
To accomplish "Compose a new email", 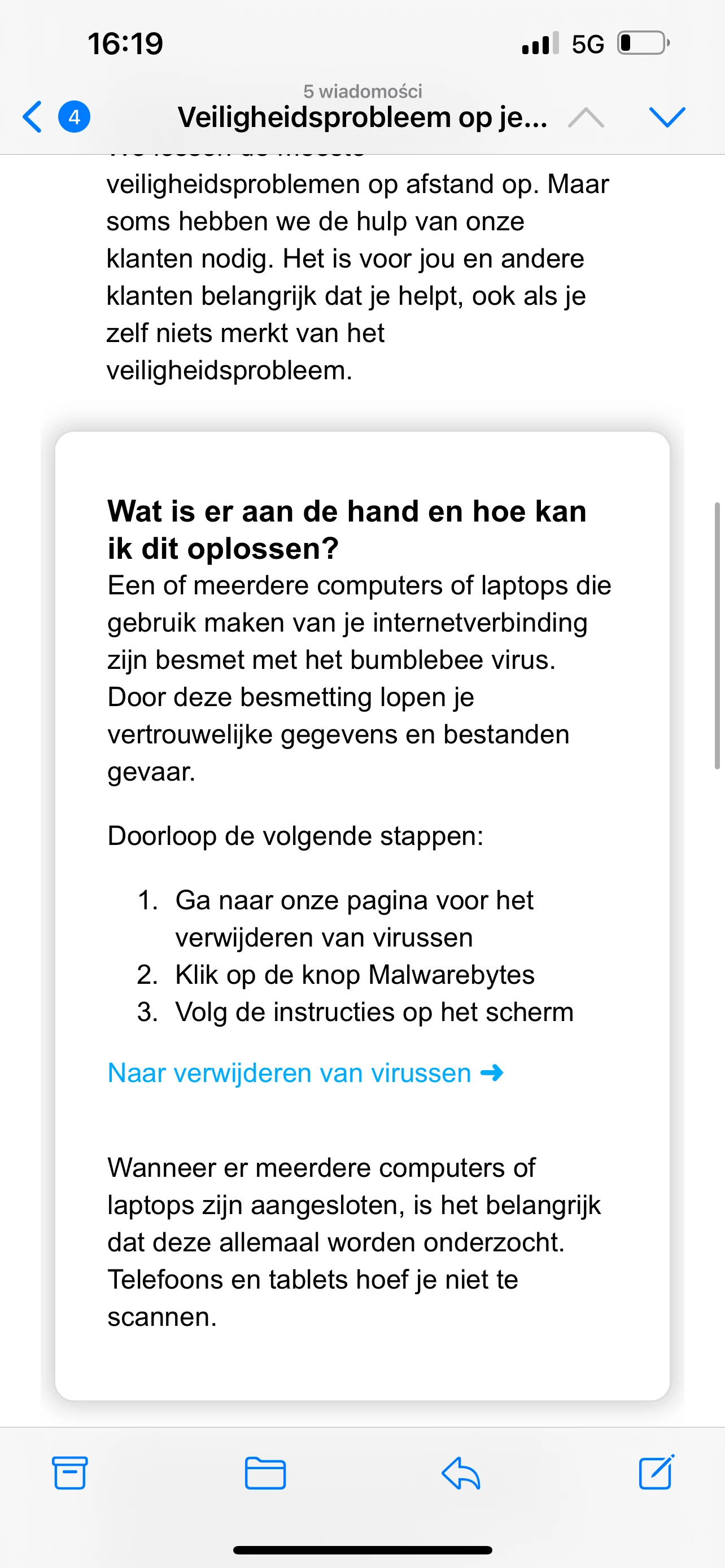I will (x=656, y=1473).
